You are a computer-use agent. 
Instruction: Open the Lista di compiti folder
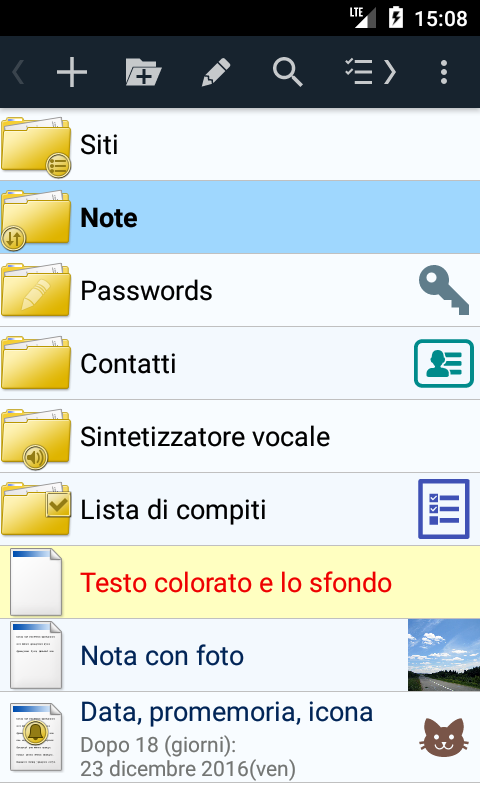tap(240, 509)
